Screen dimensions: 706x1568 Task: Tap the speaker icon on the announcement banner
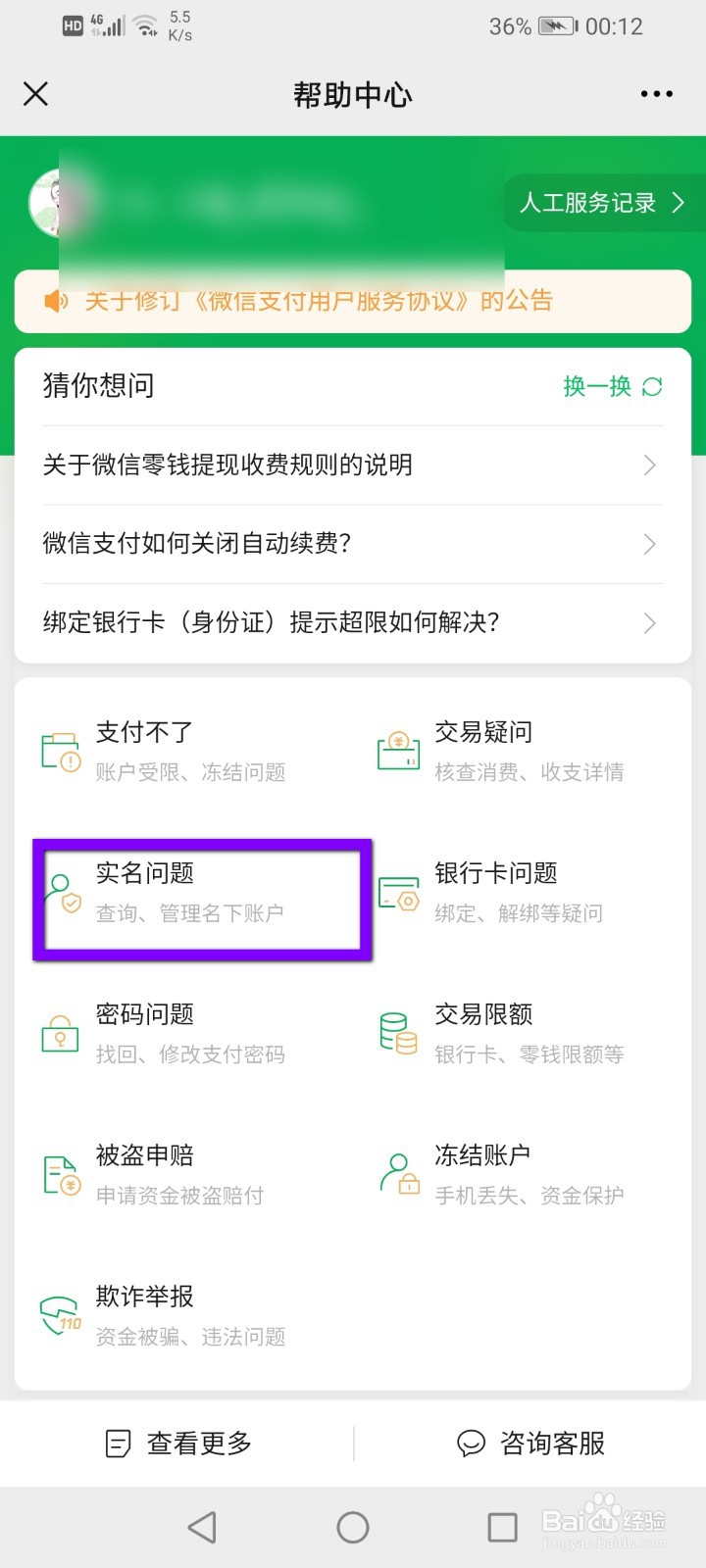tap(56, 302)
